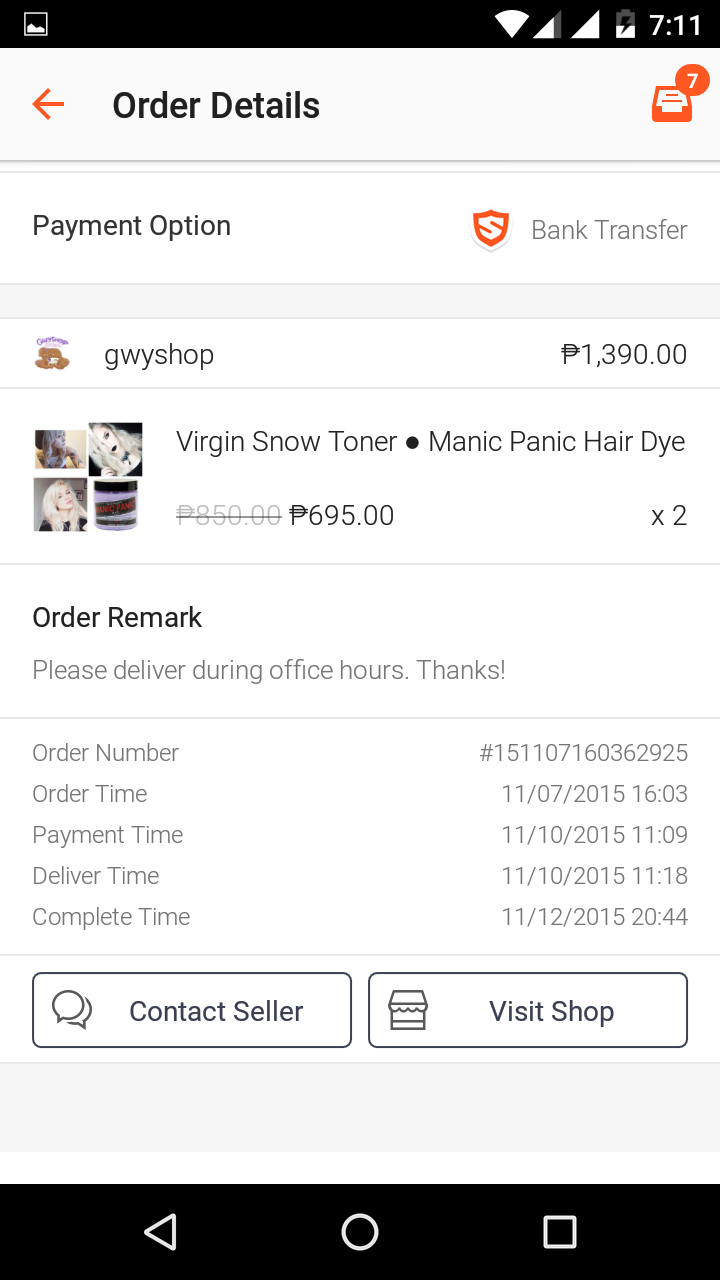The height and width of the screenshot is (1280, 720).
Task: Tap the Android home button
Action: [360, 1232]
